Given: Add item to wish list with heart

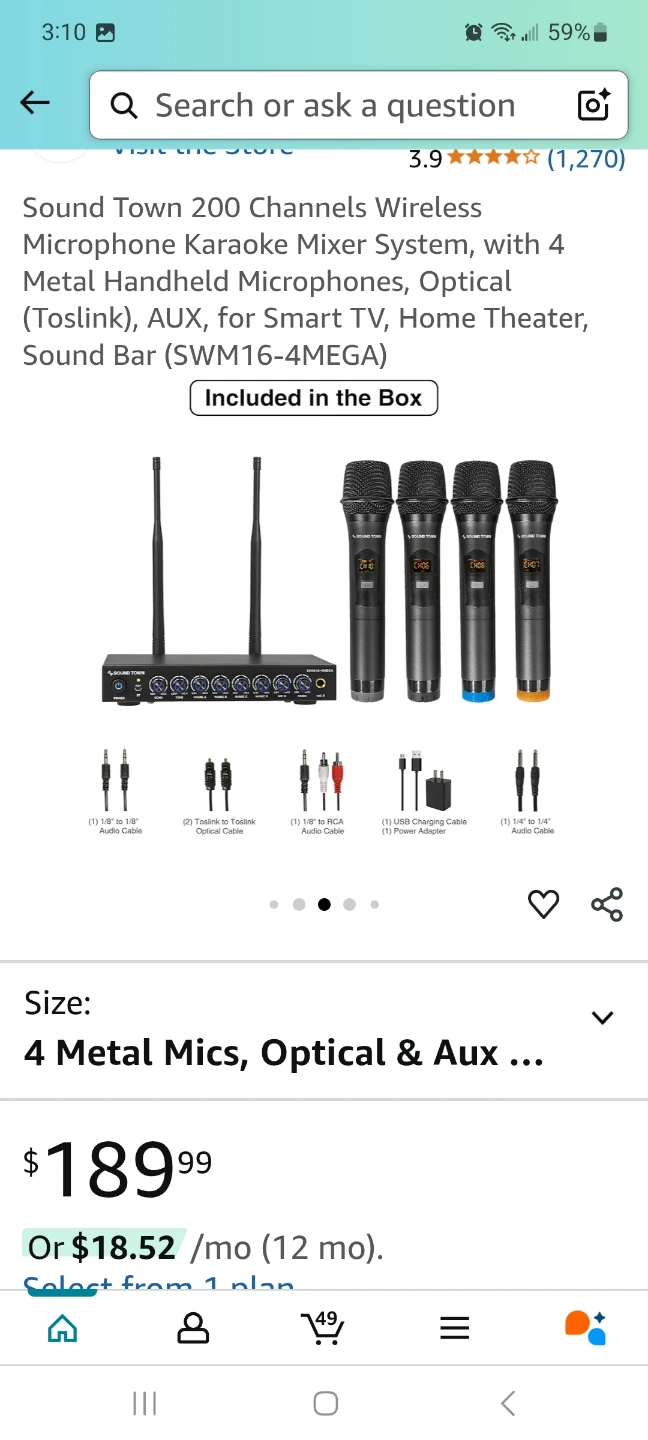Looking at the screenshot, I should tap(543, 904).
